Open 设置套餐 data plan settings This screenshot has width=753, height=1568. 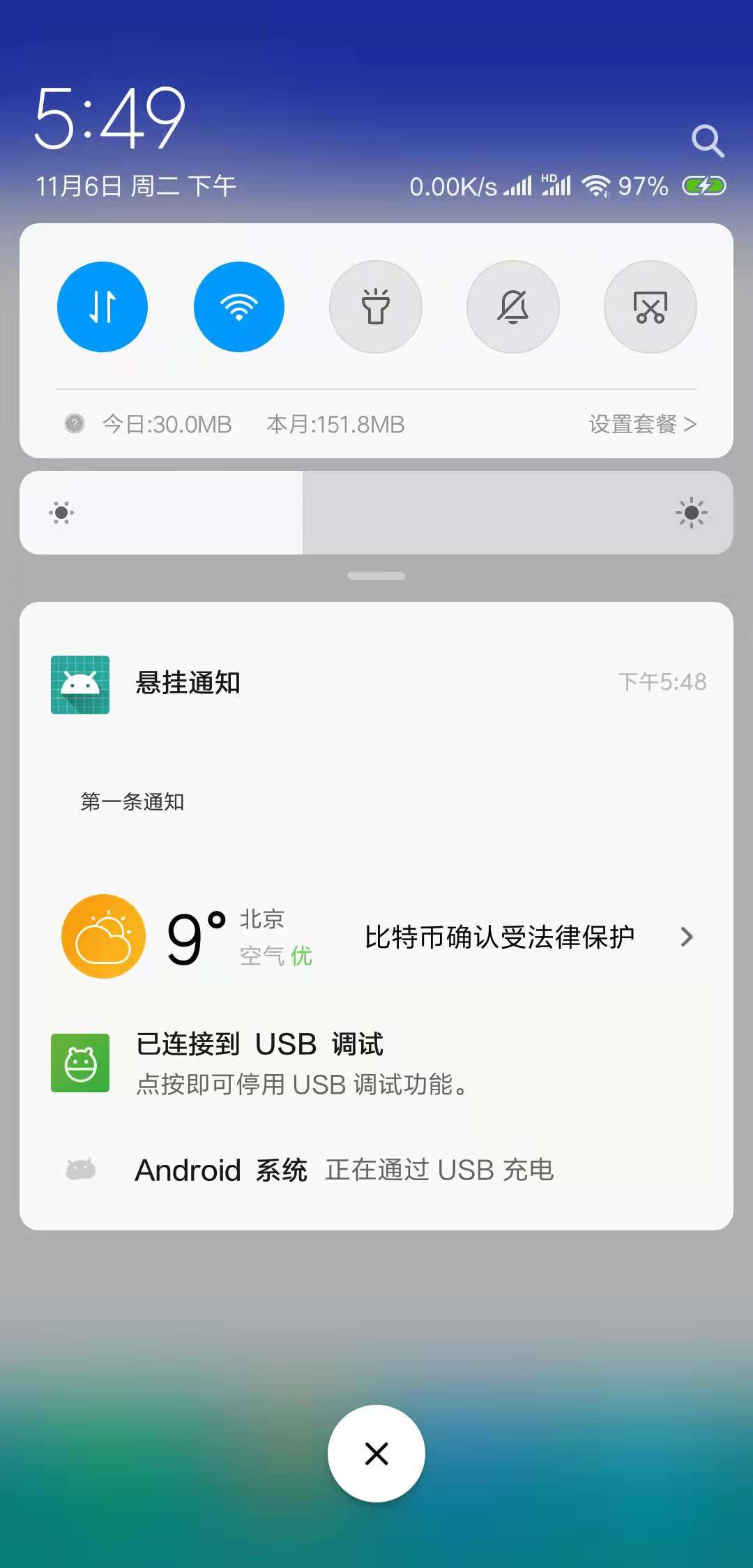(x=642, y=424)
